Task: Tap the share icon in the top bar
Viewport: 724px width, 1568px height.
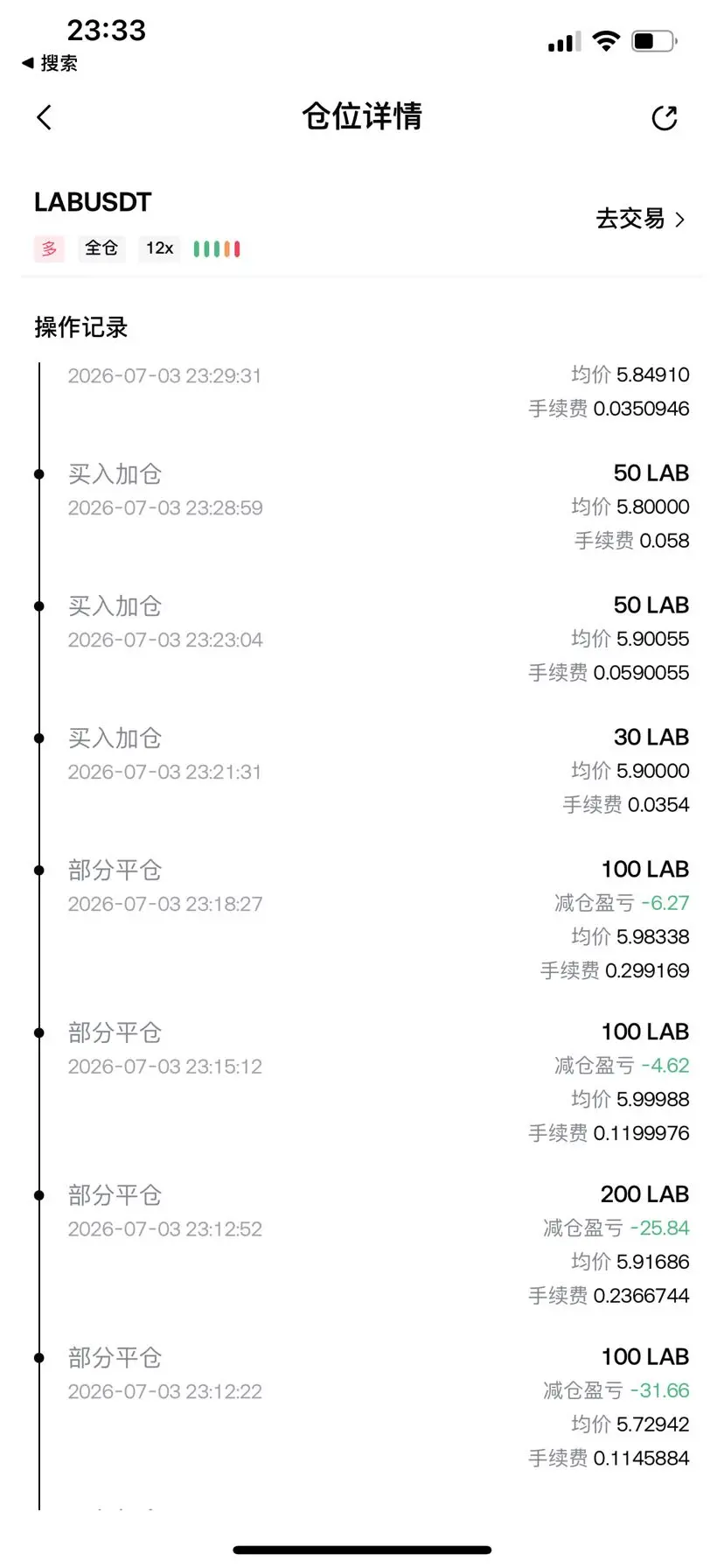Action: [665, 117]
